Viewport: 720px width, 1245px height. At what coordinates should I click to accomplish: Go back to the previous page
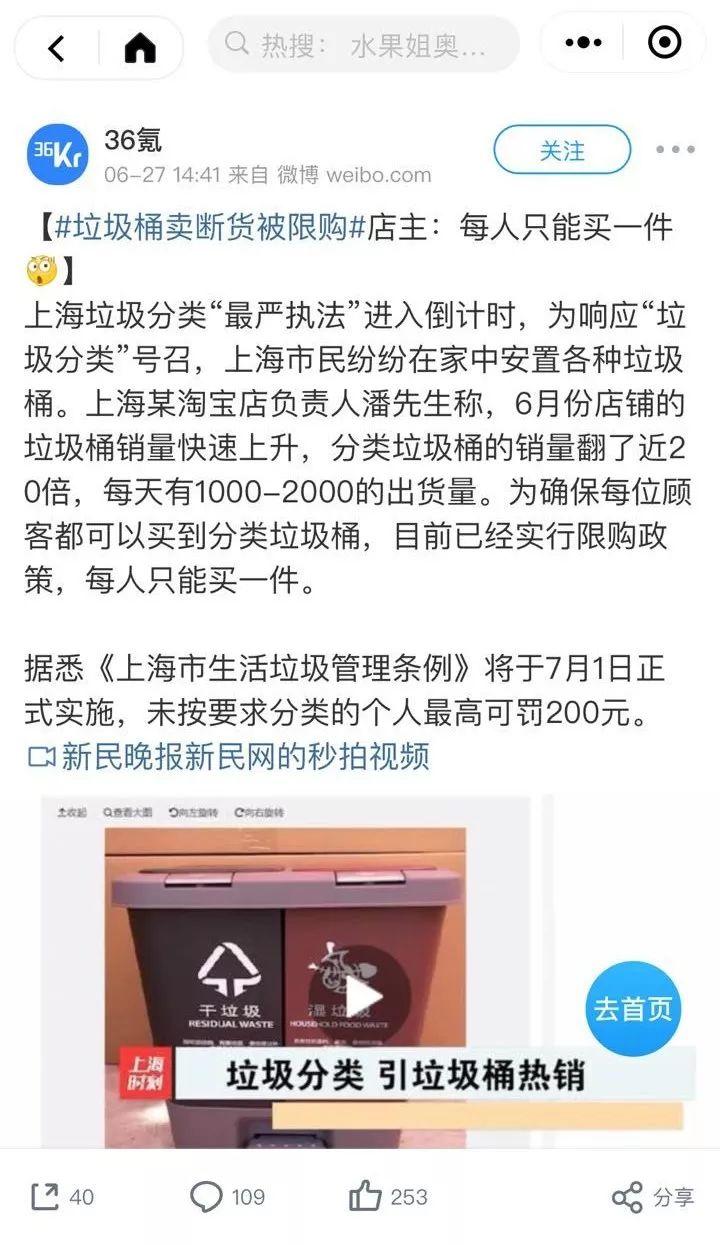pyautogui.click(x=57, y=47)
